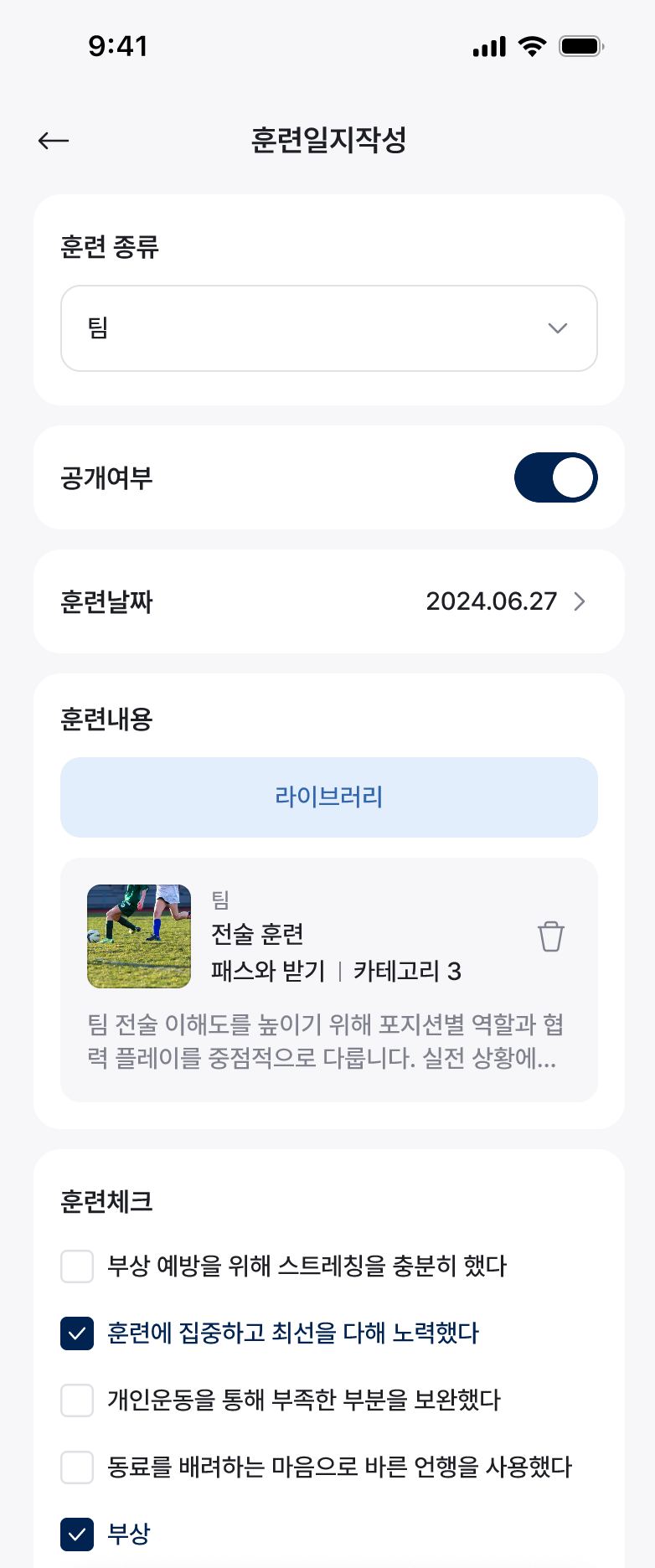Check 개인운동을 통해 부족한 부분을 보완했다
Viewport: 655px width, 1568px height.
[77, 1400]
